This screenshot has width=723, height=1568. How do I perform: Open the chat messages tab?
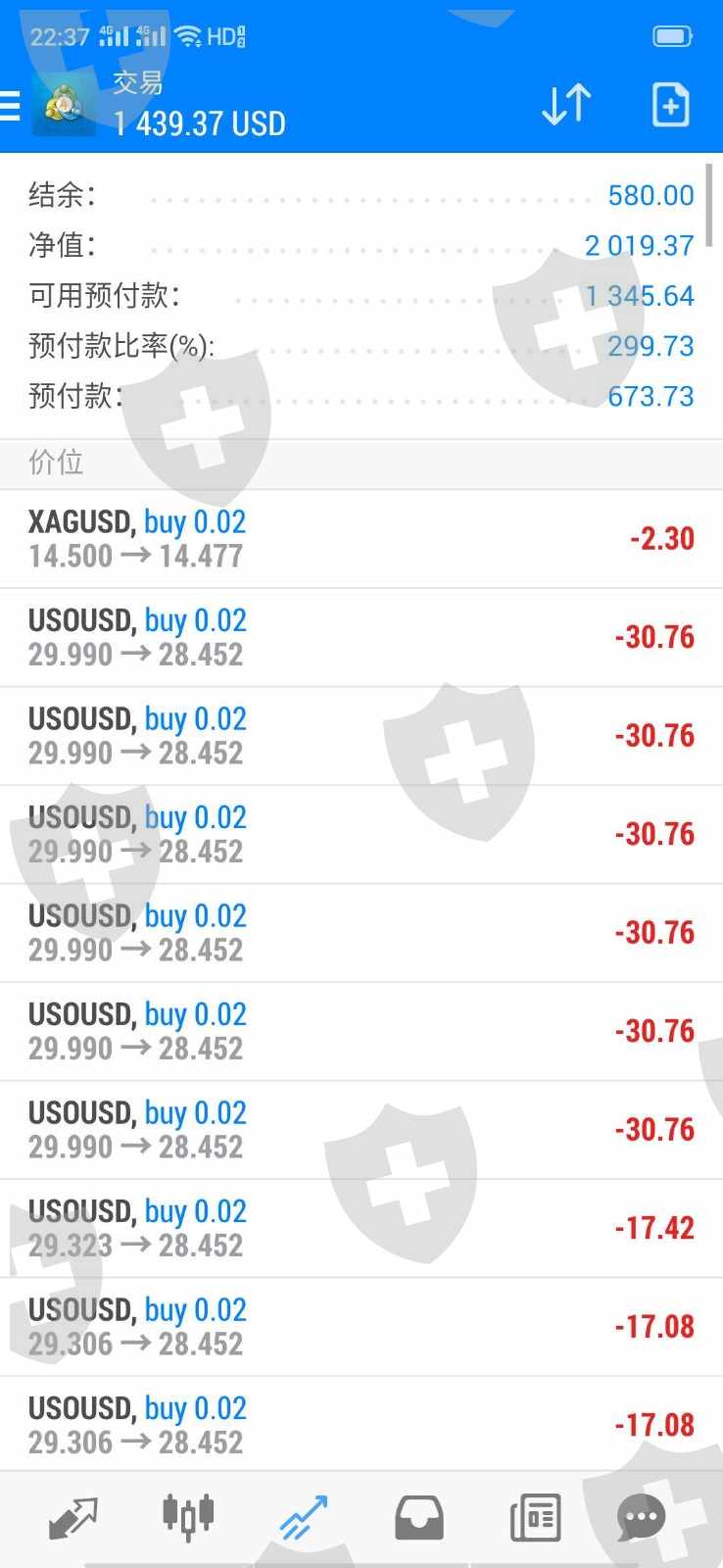click(x=642, y=1518)
